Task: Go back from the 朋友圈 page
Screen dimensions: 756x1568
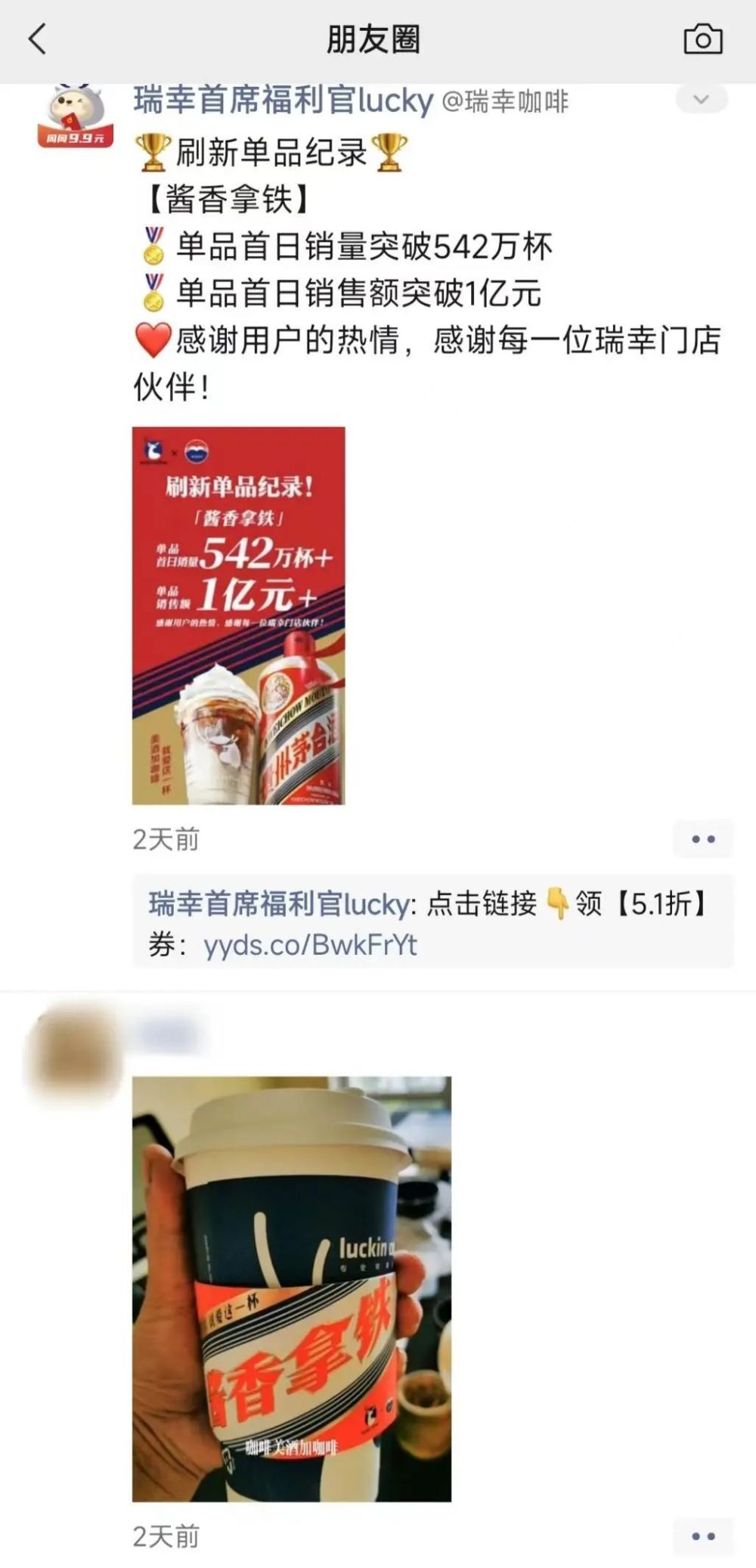Action: (37, 39)
